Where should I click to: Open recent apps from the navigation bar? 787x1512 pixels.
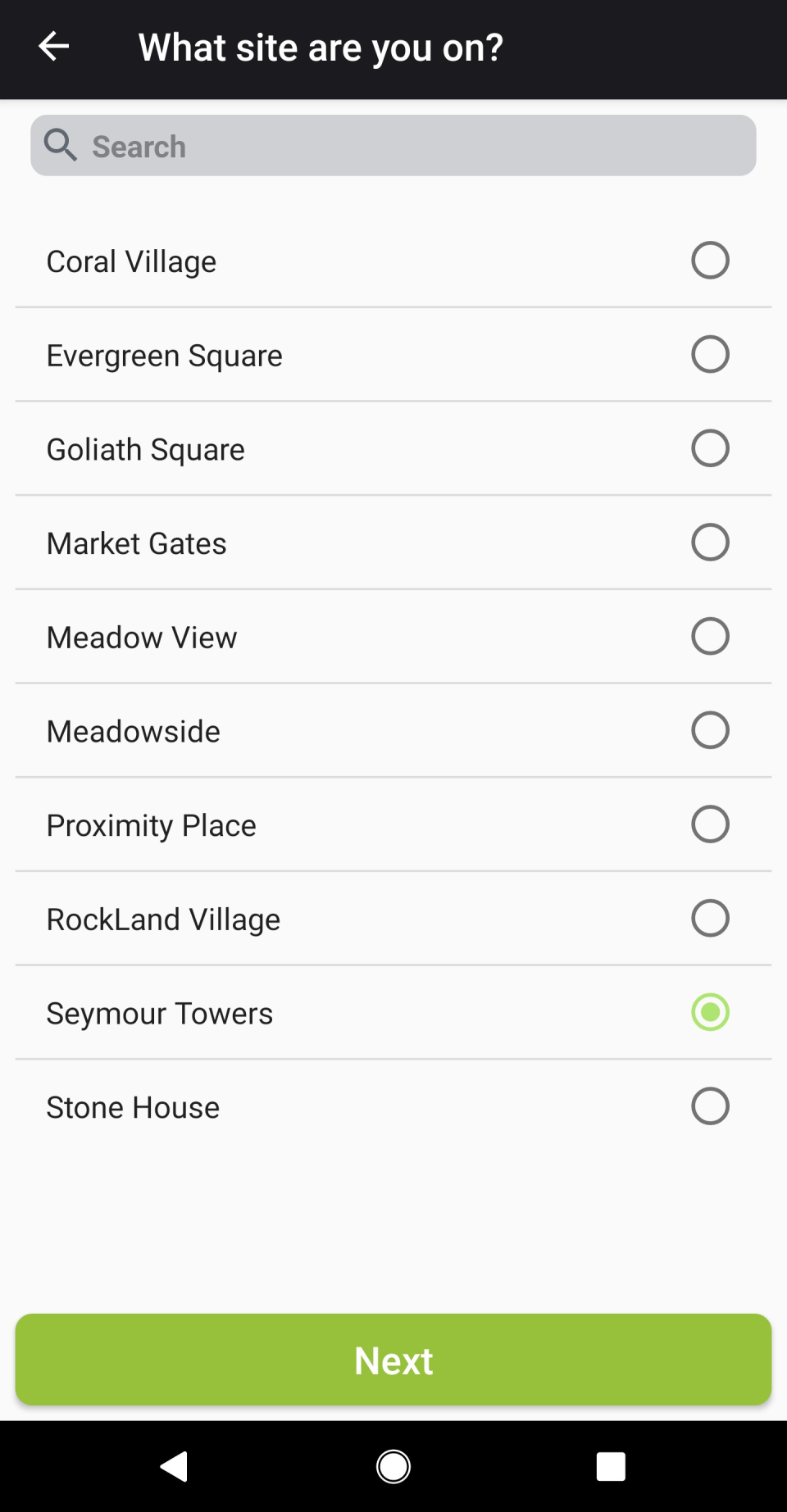(611, 1466)
